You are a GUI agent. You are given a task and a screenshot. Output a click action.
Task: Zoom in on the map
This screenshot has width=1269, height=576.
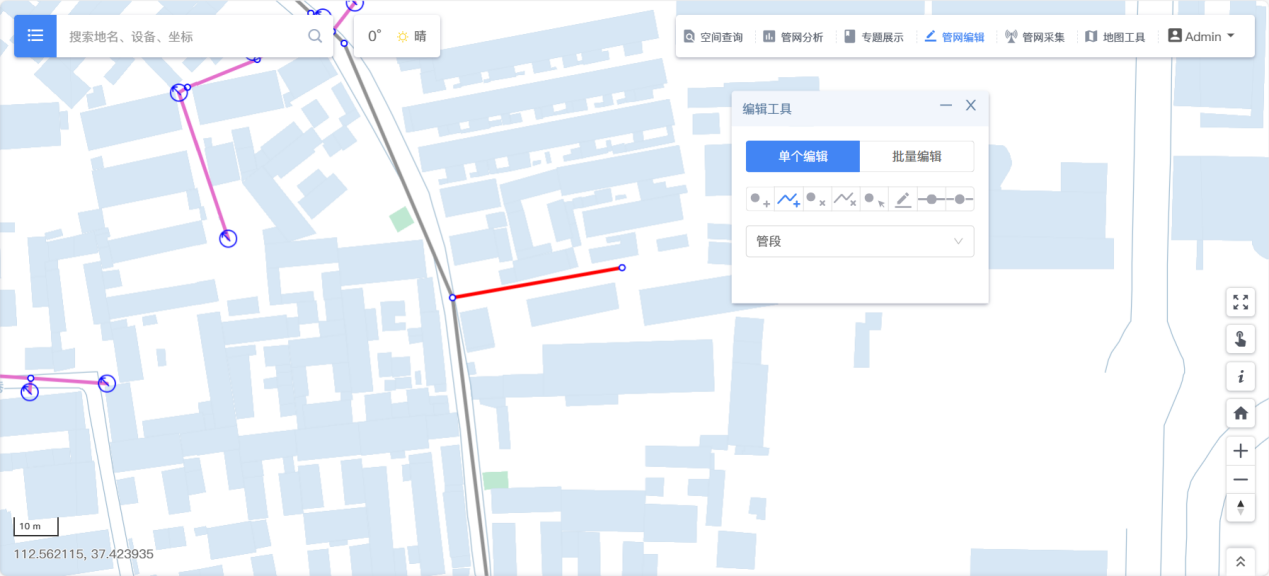pyautogui.click(x=1241, y=451)
